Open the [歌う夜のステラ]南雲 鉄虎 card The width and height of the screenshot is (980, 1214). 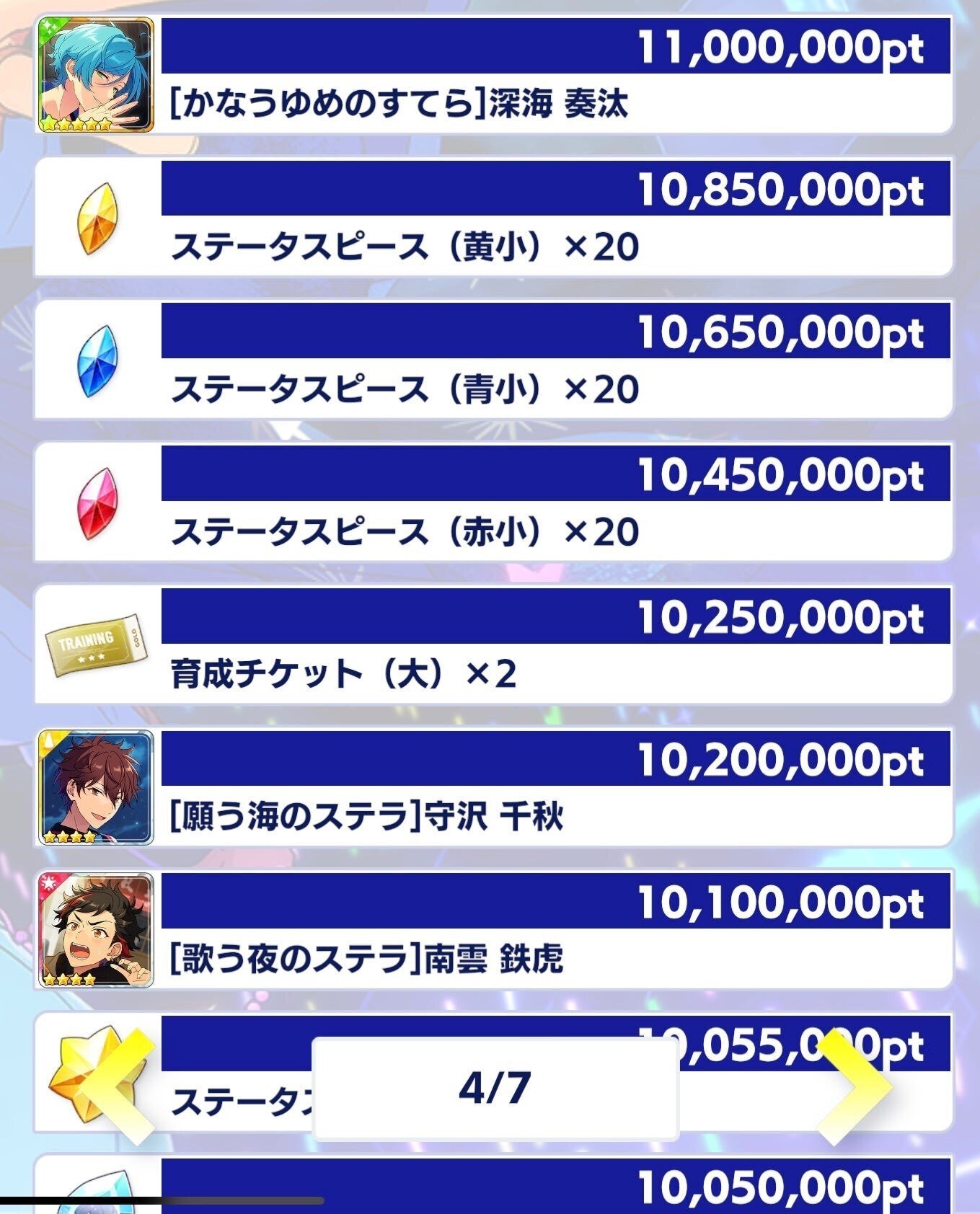tap(94, 930)
